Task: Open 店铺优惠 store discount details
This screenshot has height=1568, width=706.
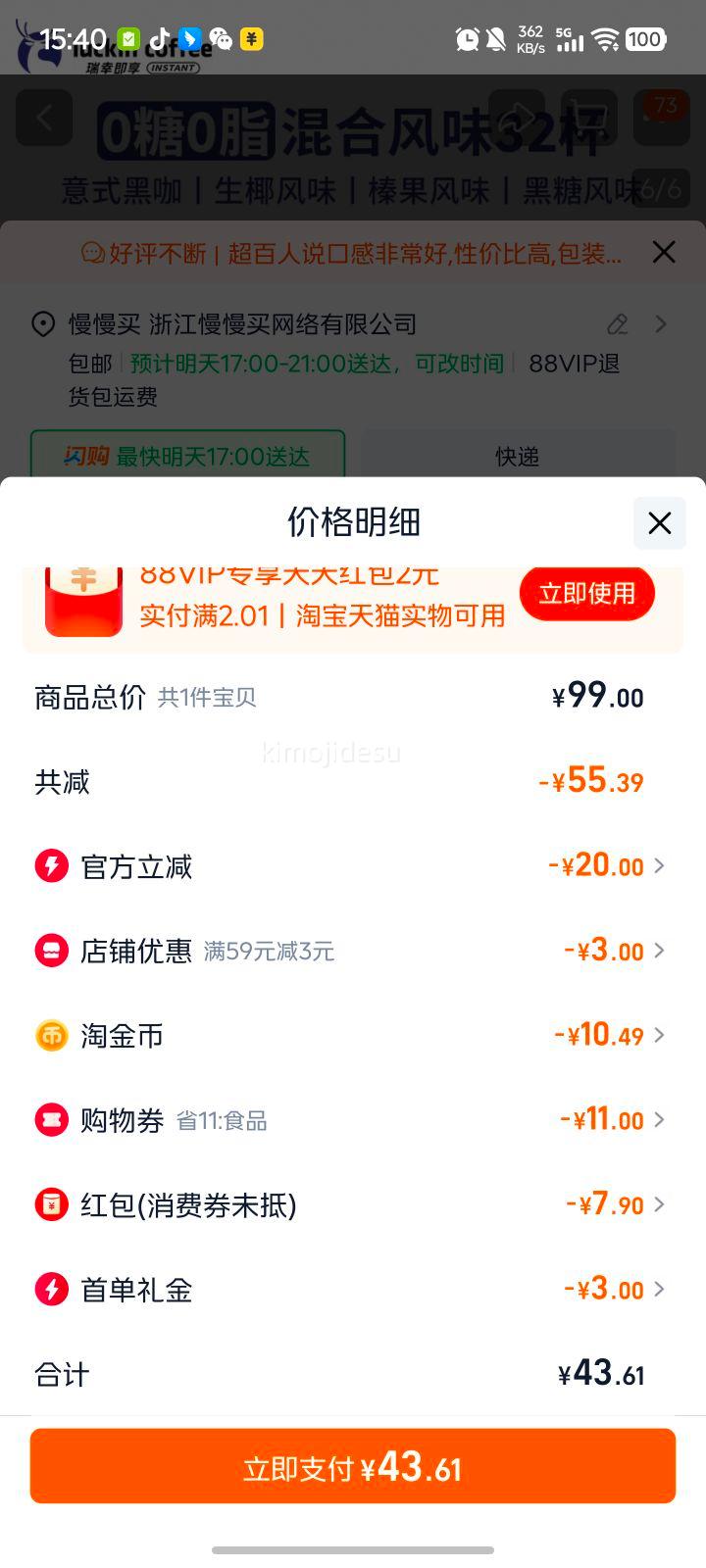Action: (352, 951)
